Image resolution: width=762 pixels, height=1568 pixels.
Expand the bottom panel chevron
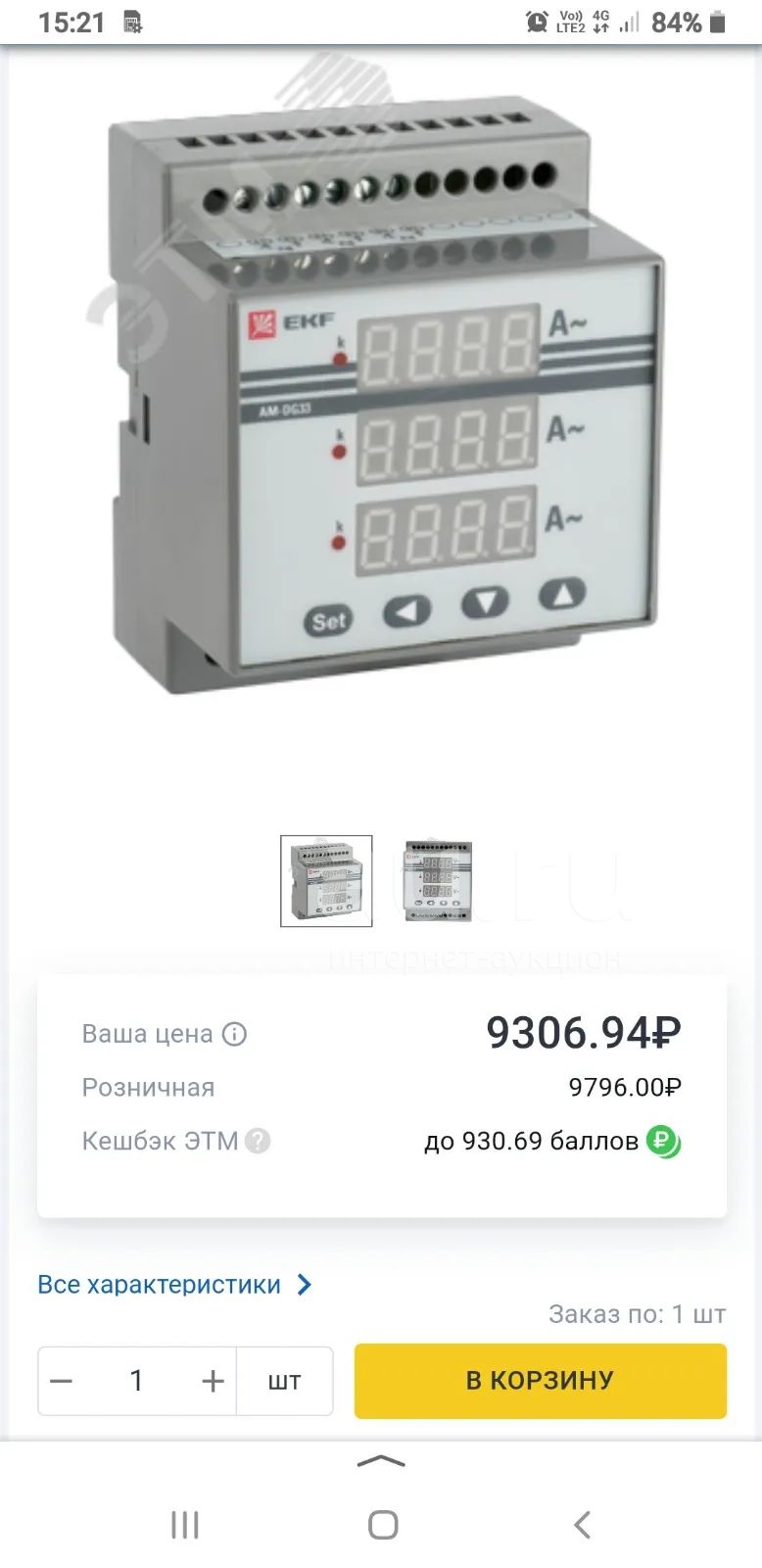(x=381, y=1461)
